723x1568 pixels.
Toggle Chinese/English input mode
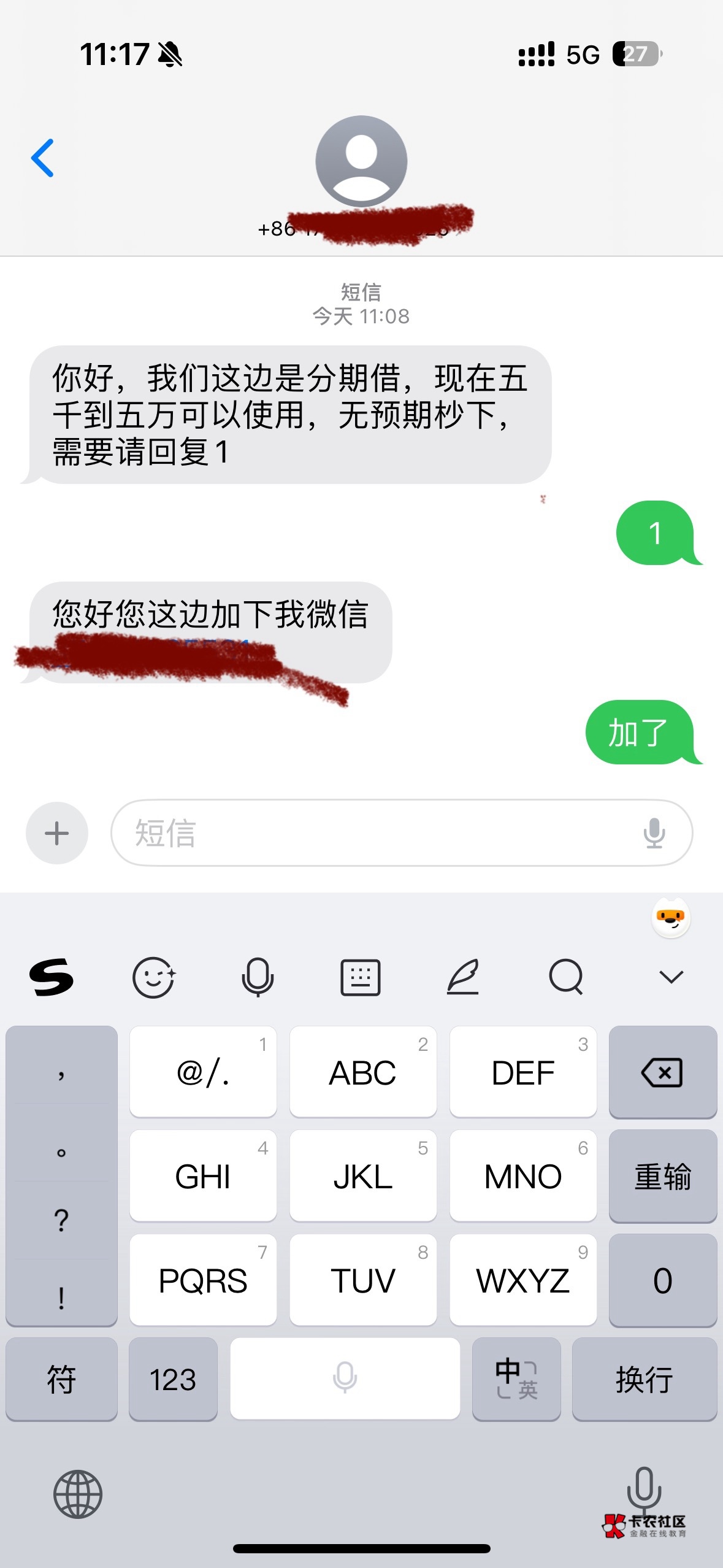(x=516, y=1379)
